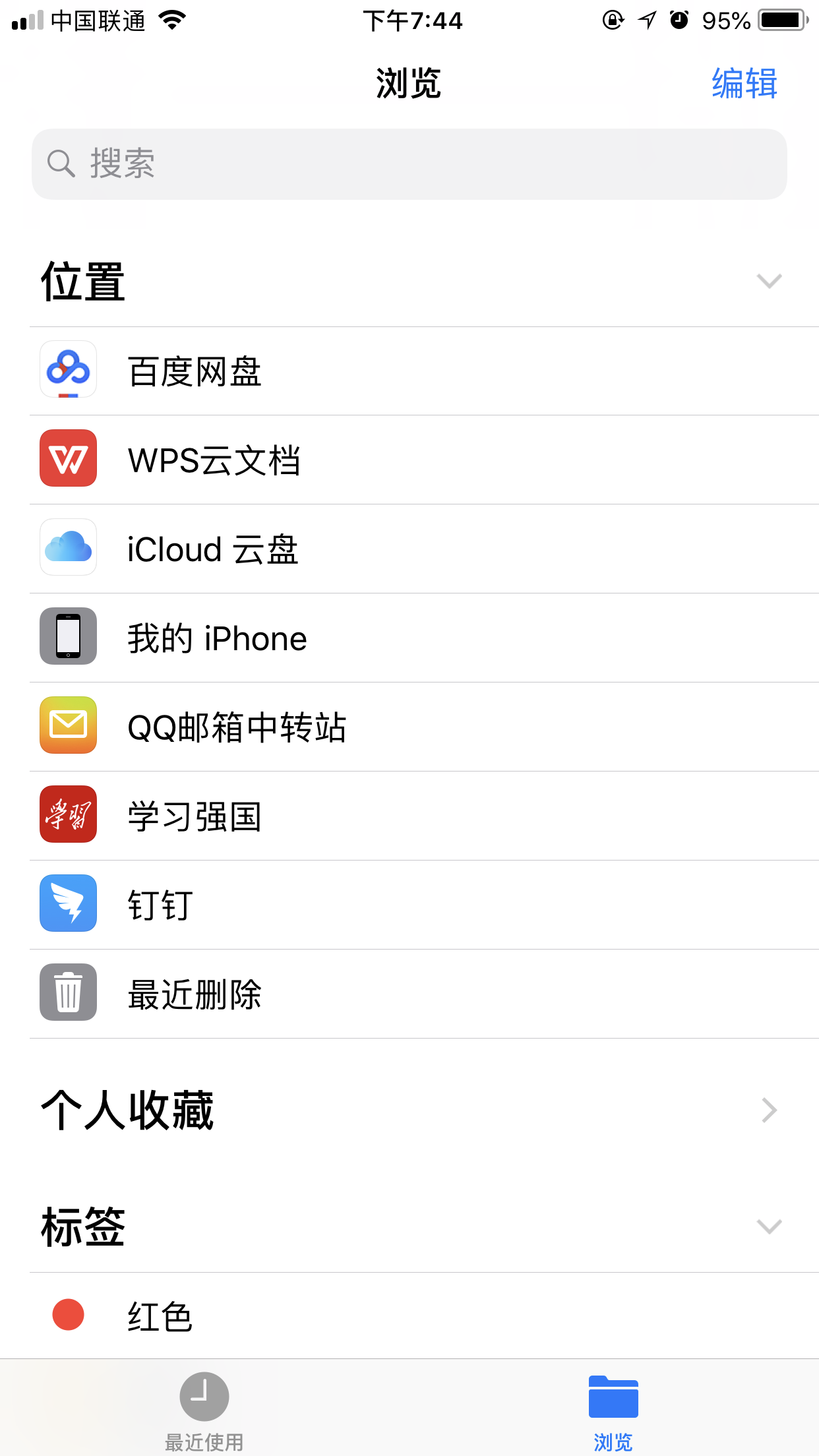Expand the 个人收藏 section
The image size is (819, 1456).
click(769, 1110)
